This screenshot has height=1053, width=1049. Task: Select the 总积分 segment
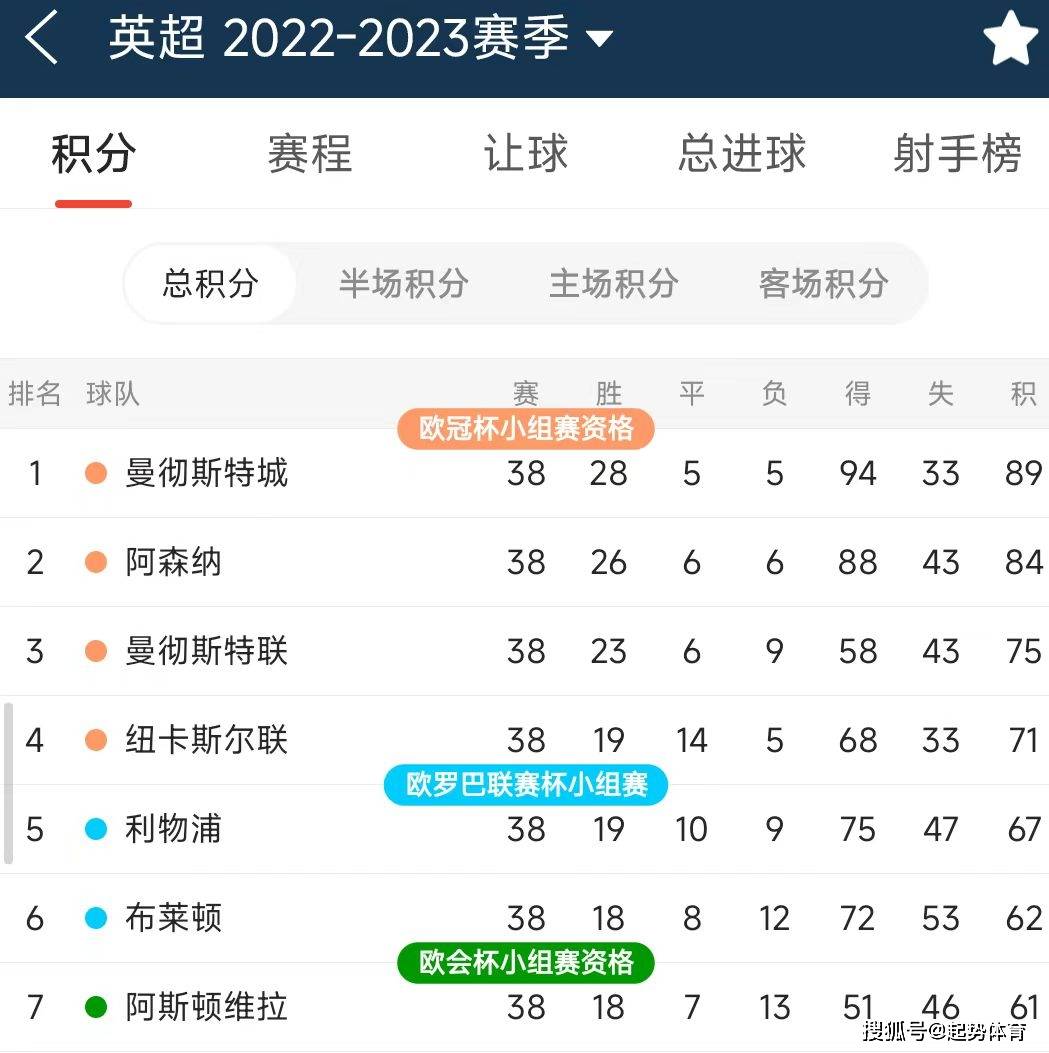[211, 284]
